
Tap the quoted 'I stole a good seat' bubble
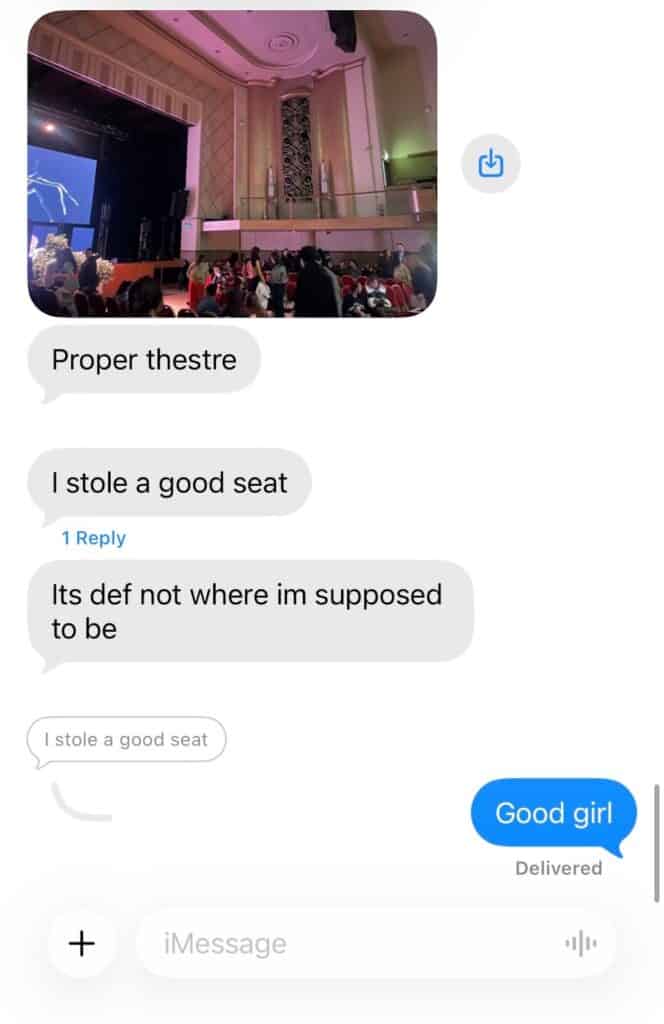[127, 741]
